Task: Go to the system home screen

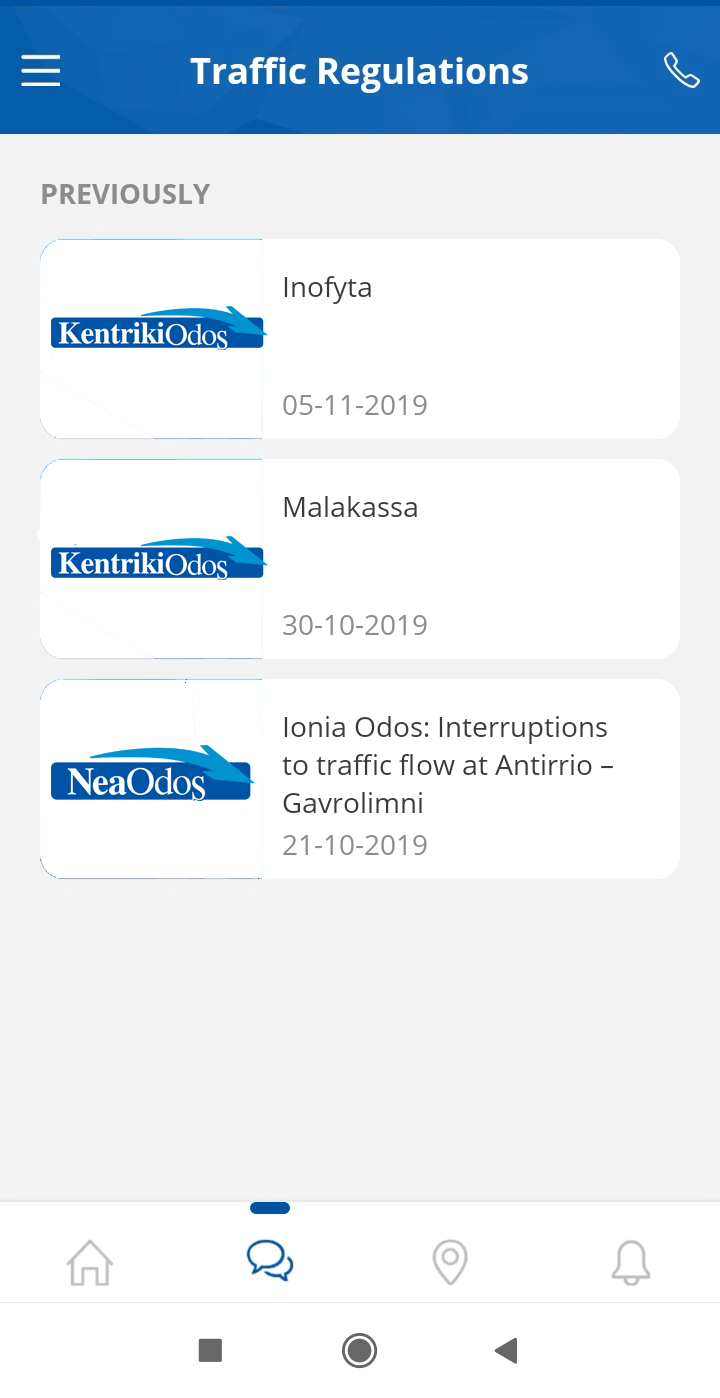Action: 359,1351
